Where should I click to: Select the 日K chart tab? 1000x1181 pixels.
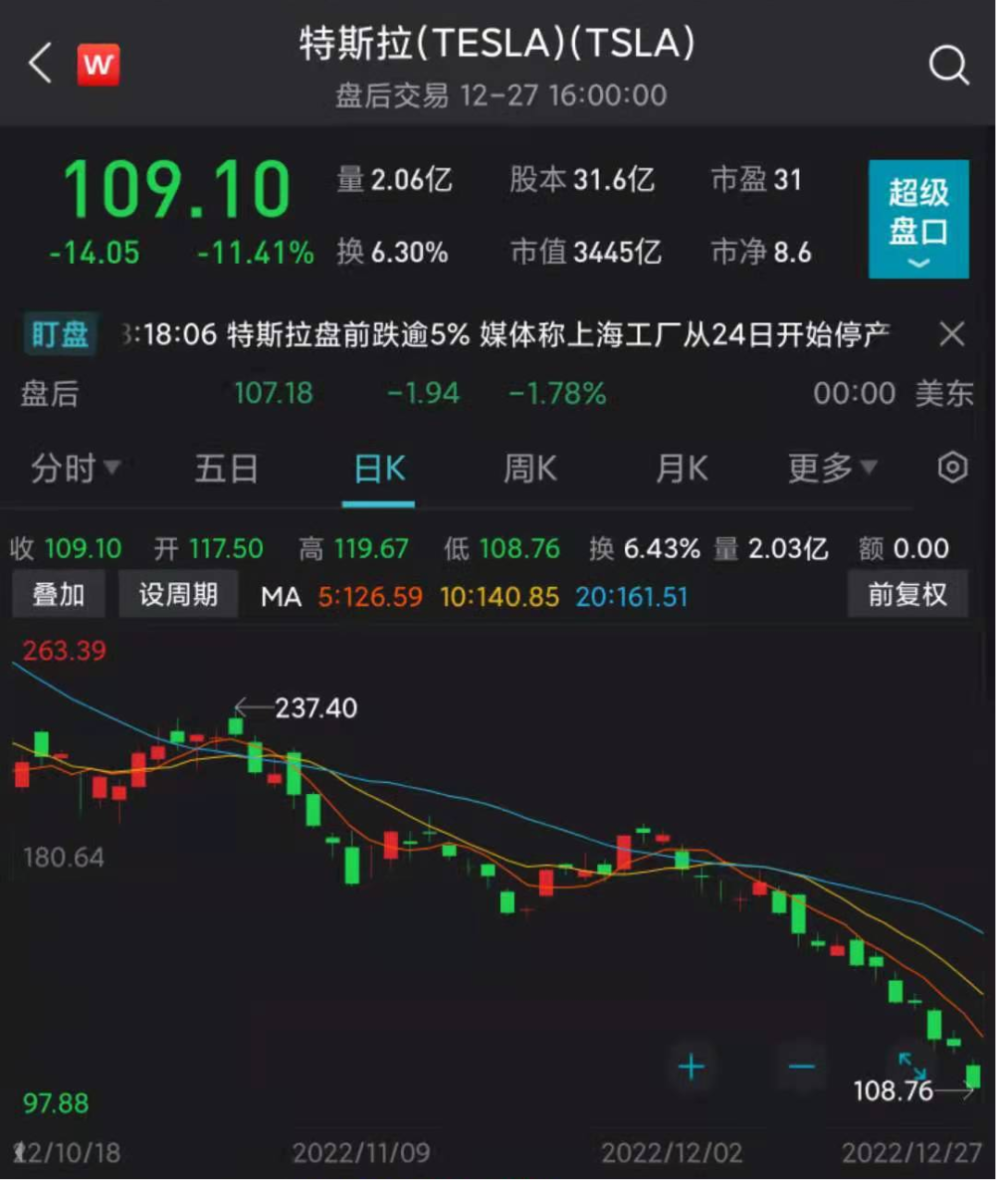point(380,468)
